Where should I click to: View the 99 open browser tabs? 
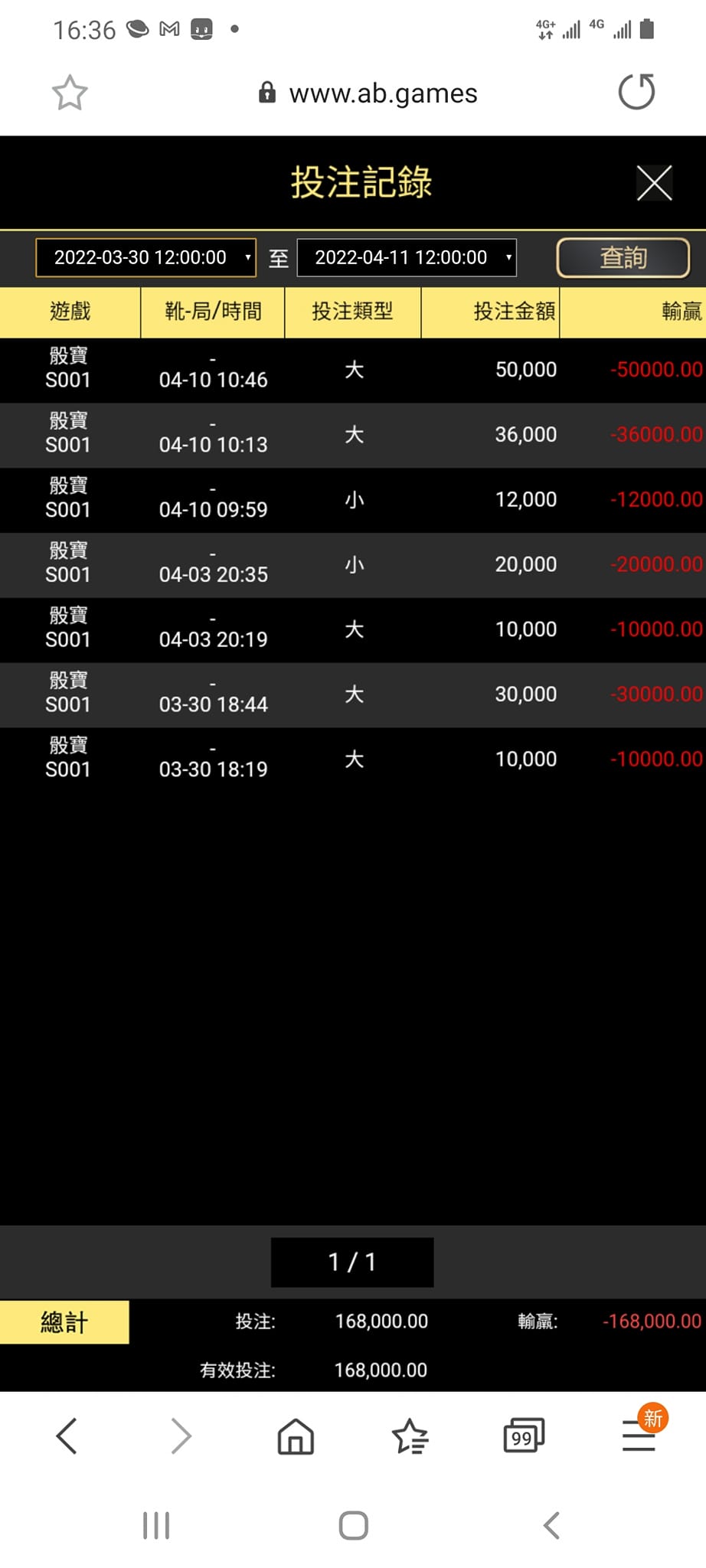tap(524, 1436)
